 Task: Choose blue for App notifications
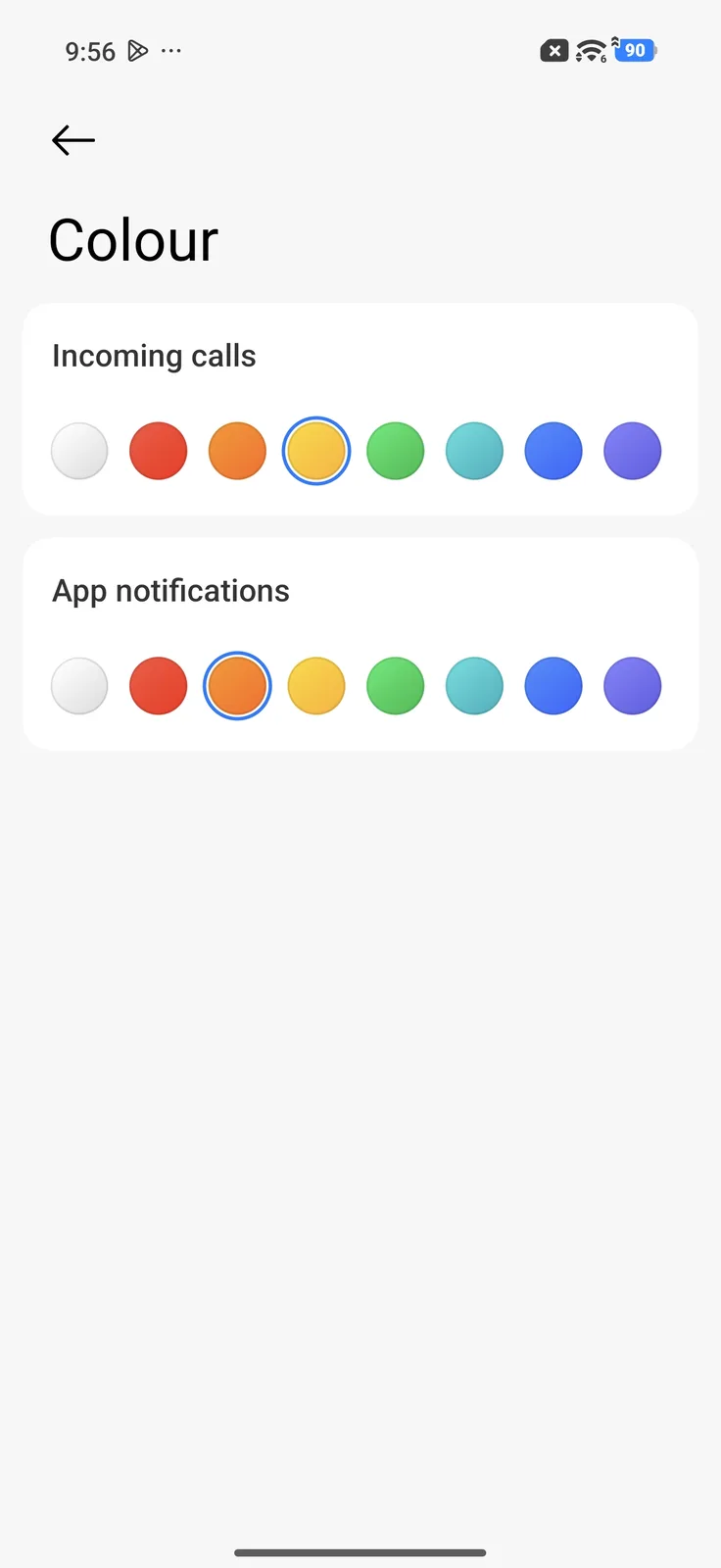coord(553,686)
